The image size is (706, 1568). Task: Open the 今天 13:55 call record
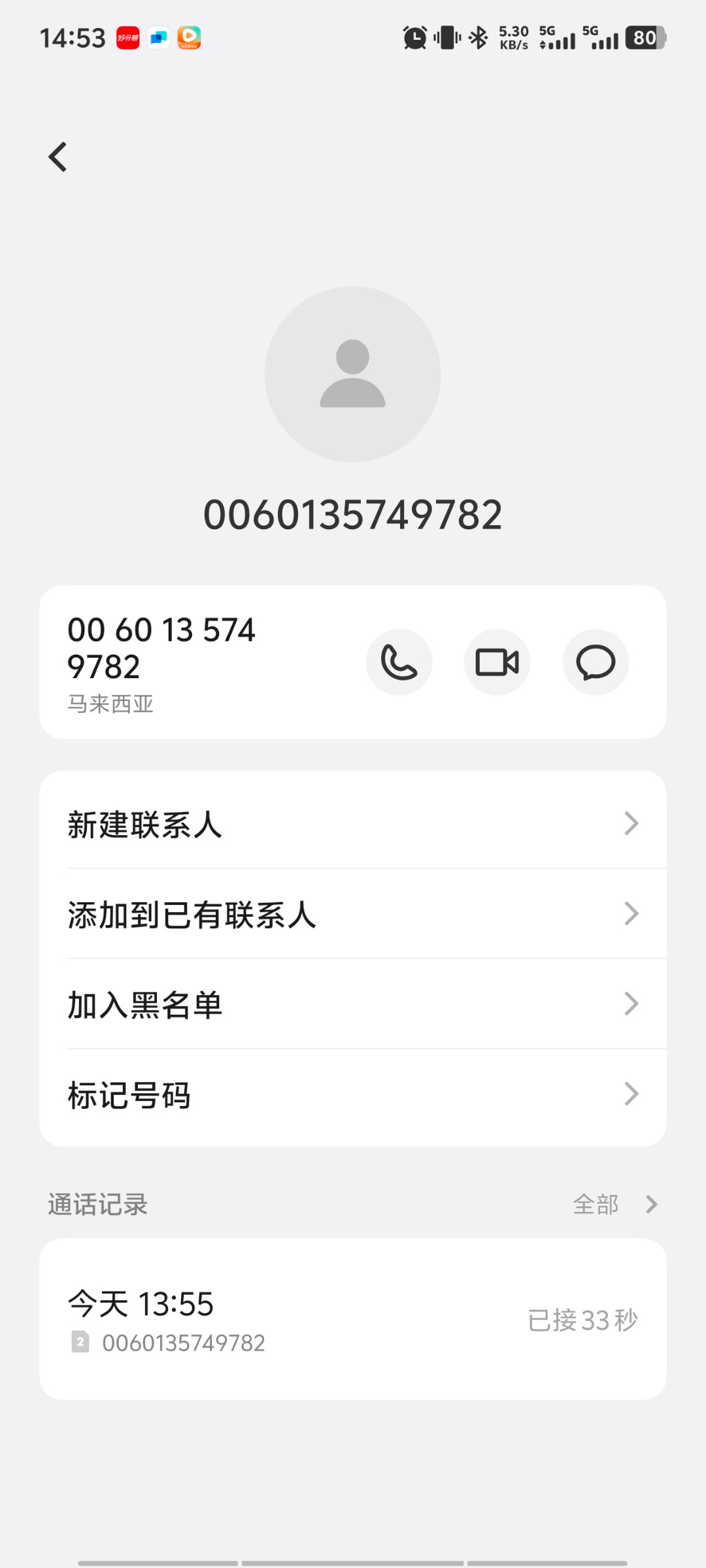(353, 1320)
